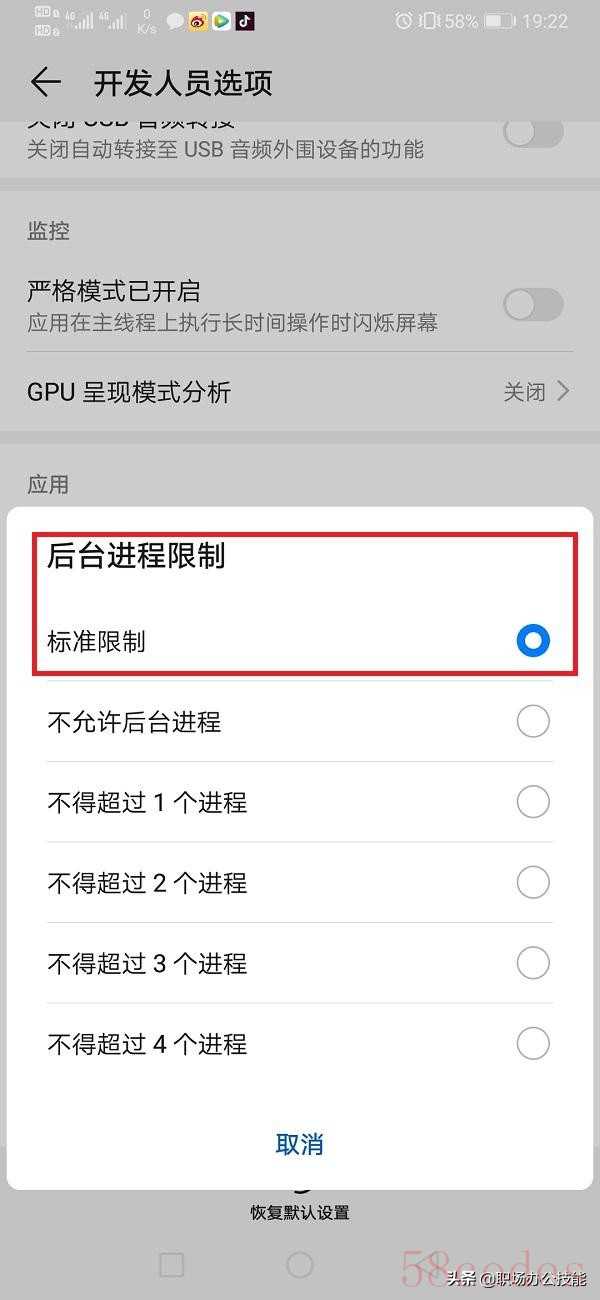Select 不得超过 3 个进程
Viewport: 600px width, 1300px height.
tap(532, 963)
